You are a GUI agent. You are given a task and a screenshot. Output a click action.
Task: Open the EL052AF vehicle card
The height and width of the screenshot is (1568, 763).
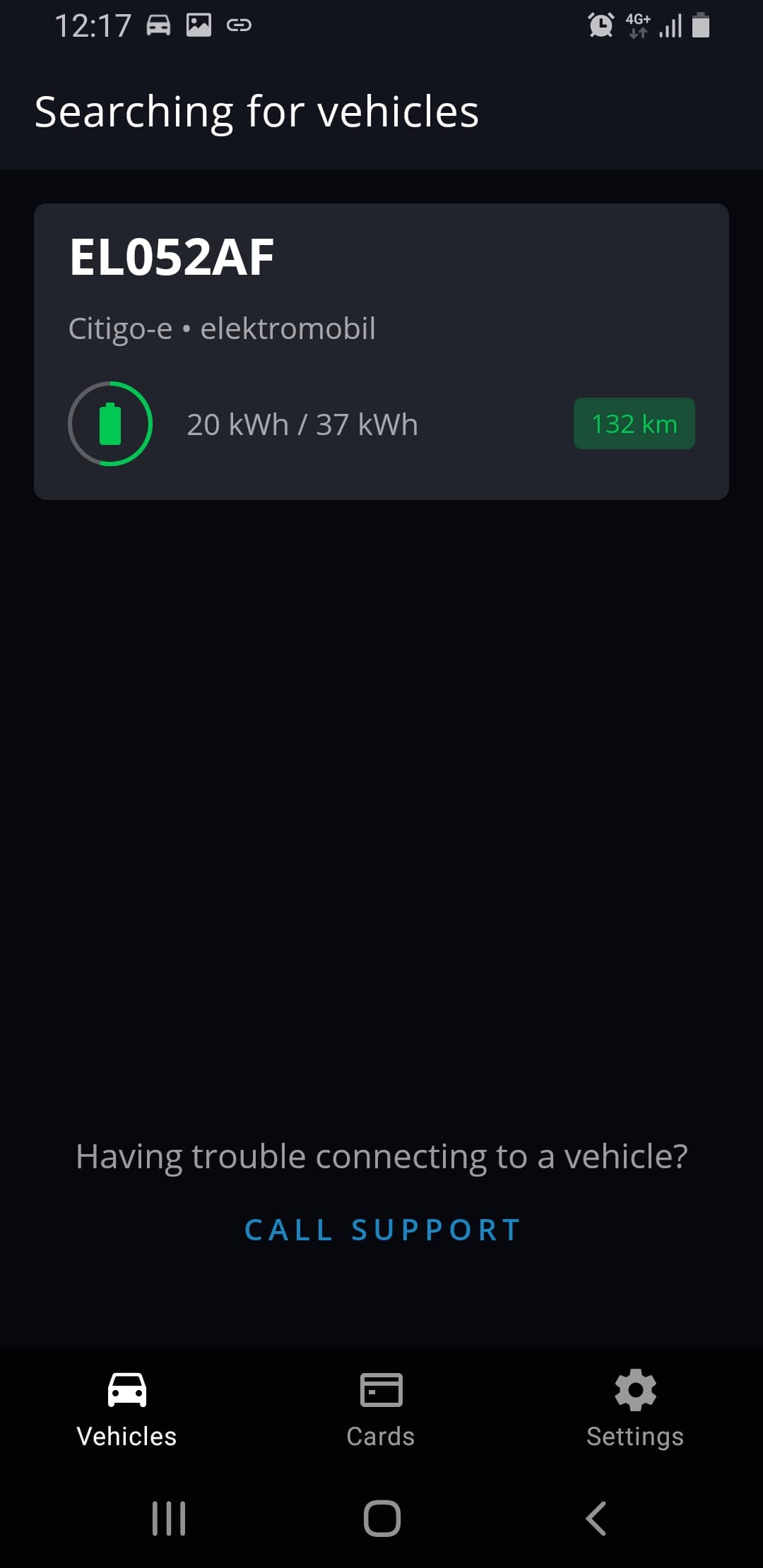381,351
